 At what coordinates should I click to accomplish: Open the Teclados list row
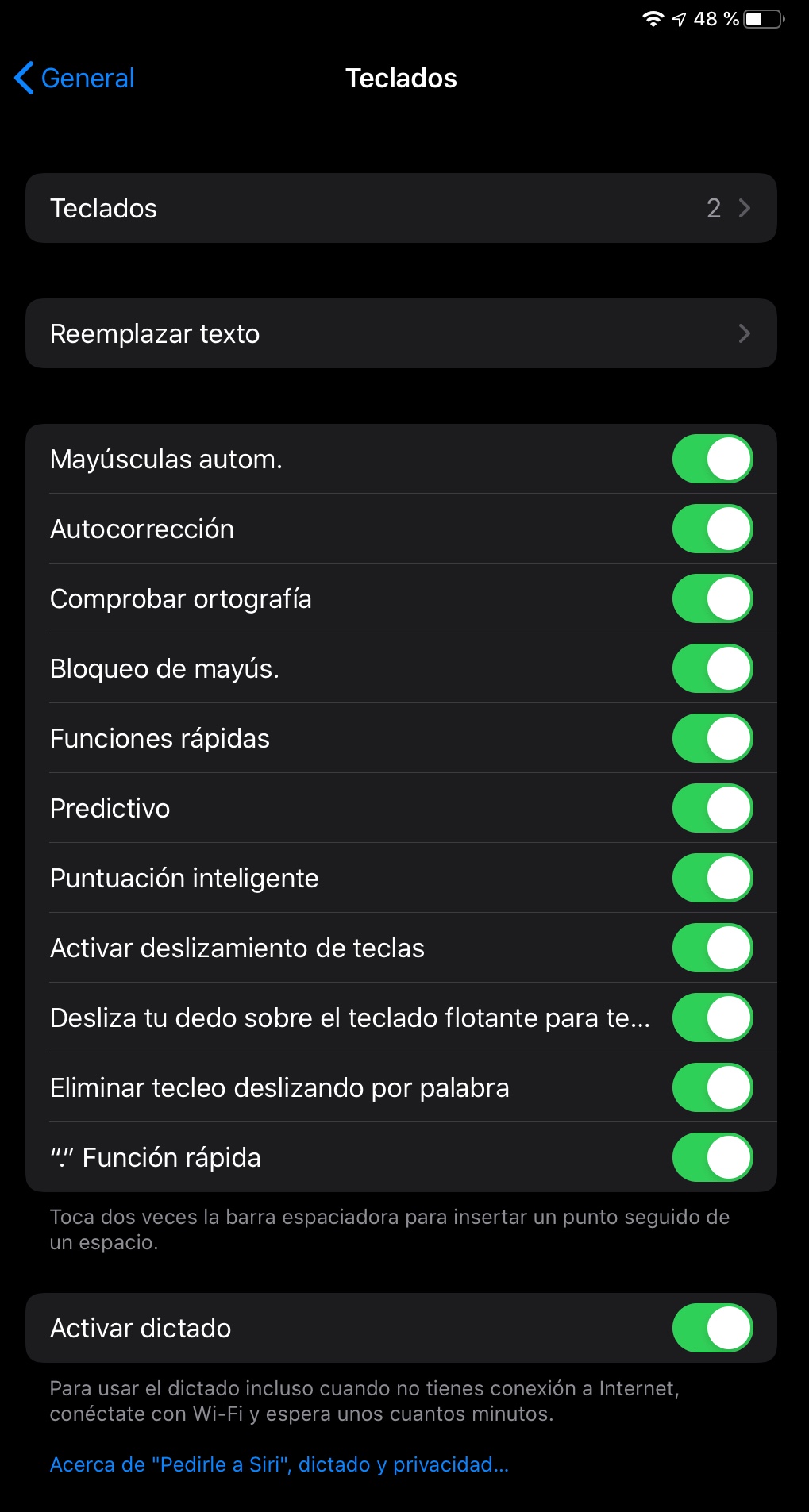(401, 208)
